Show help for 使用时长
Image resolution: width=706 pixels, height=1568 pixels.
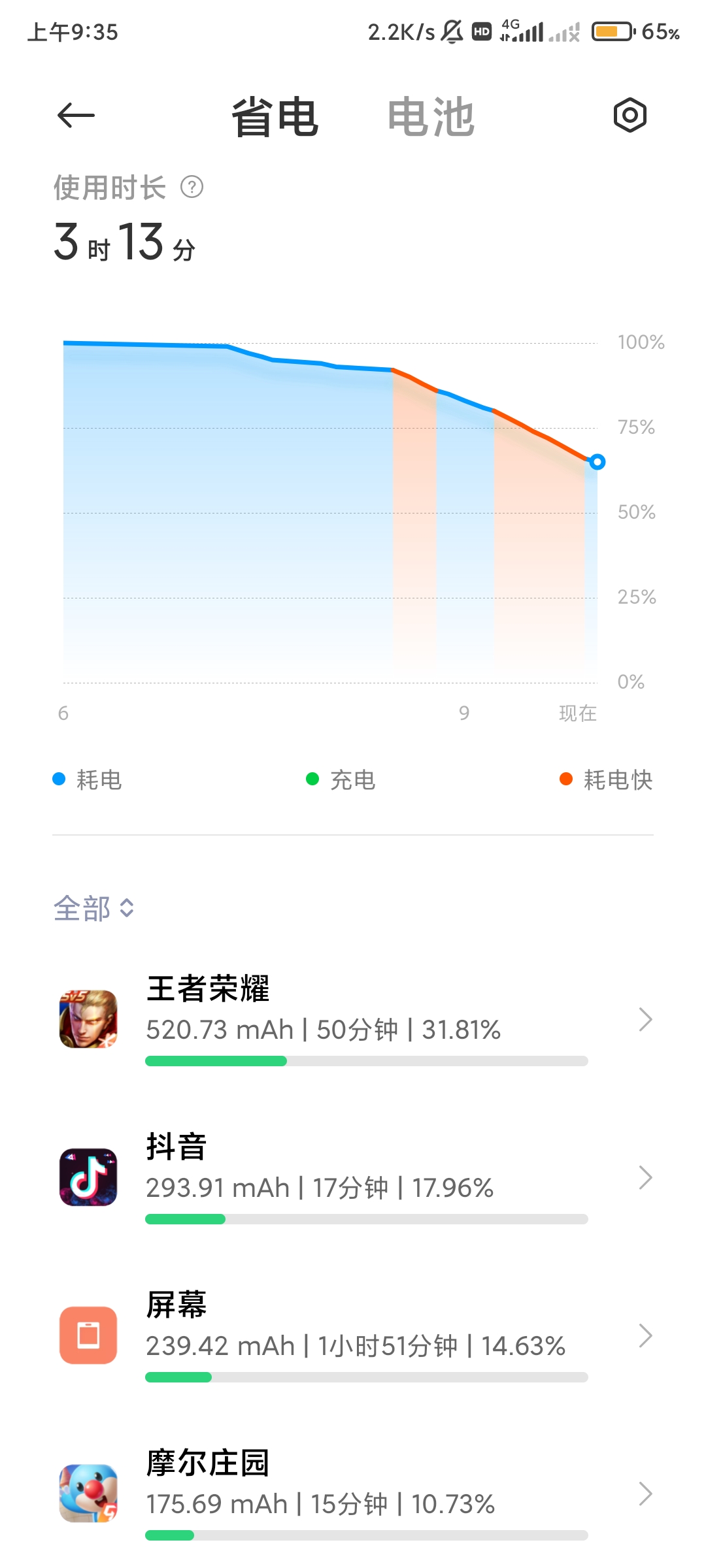tap(192, 188)
